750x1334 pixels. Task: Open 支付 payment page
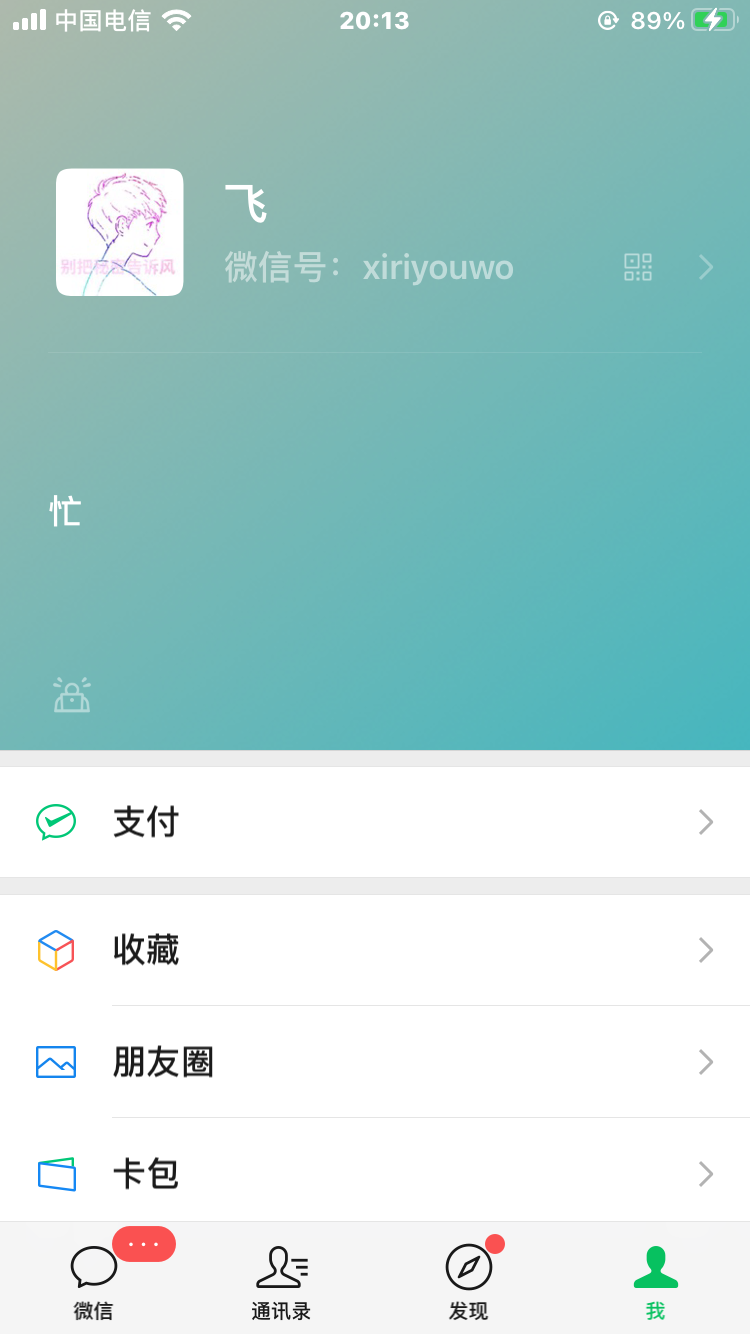click(x=375, y=822)
